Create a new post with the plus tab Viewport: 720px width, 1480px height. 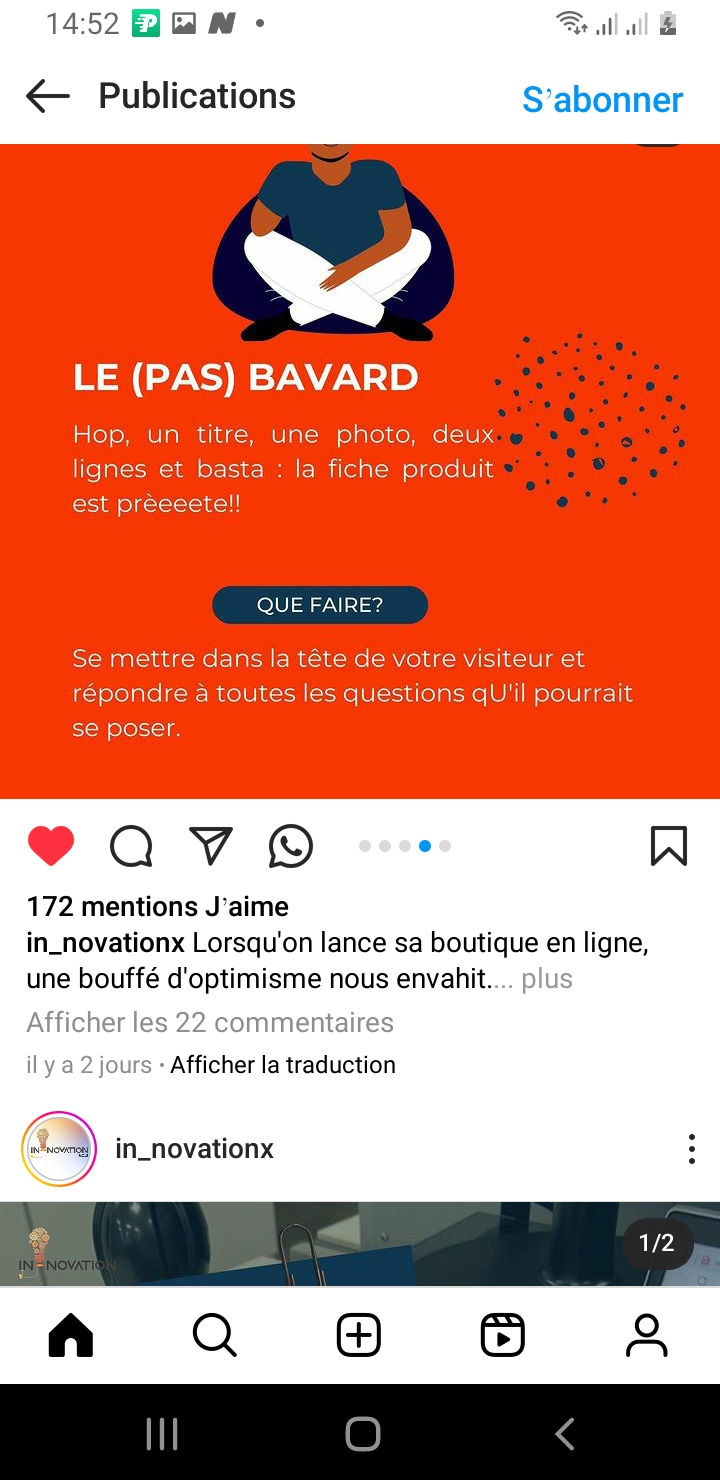click(x=359, y=1335)
